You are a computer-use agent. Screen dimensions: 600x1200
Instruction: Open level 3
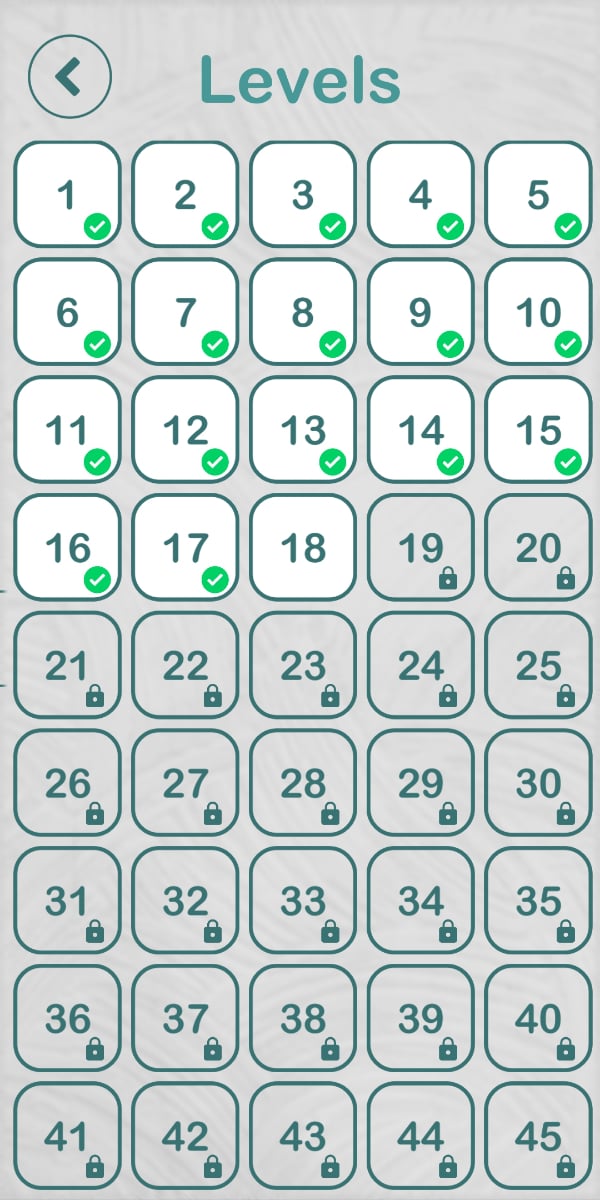(303, 194)
